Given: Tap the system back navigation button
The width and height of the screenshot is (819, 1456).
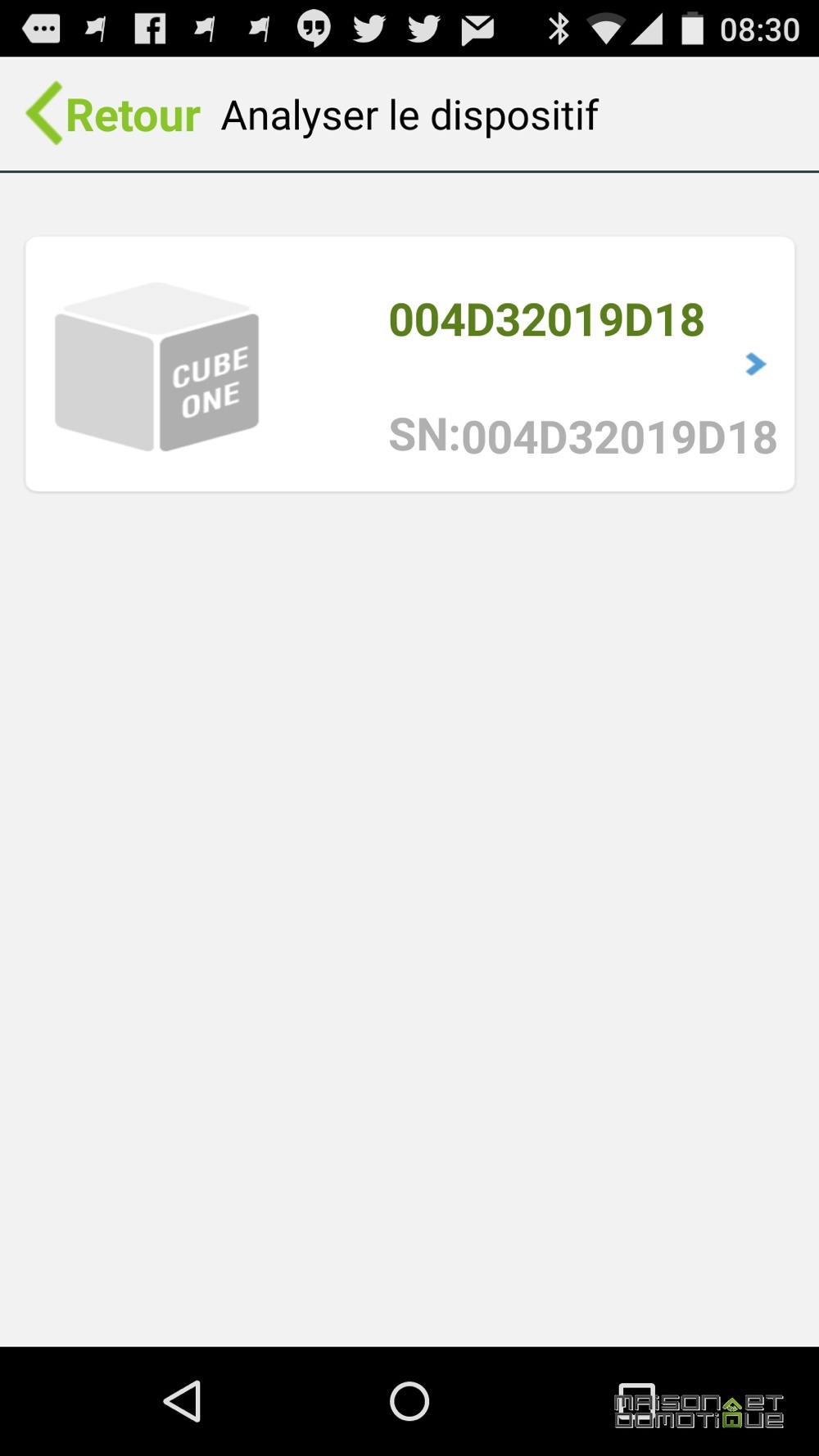Looking at the screenshot, I should (183, 1400).
